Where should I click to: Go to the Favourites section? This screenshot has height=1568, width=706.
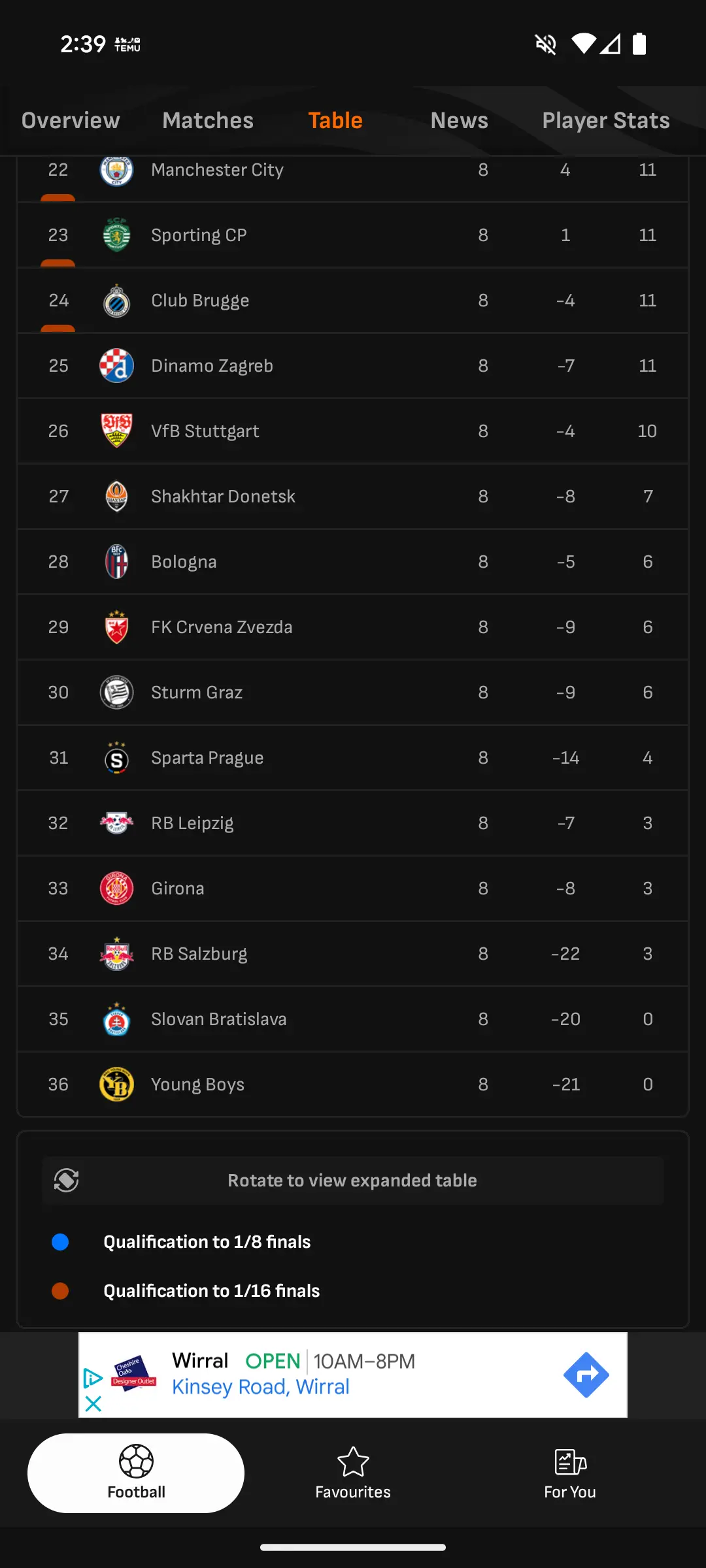point(353,1473)
